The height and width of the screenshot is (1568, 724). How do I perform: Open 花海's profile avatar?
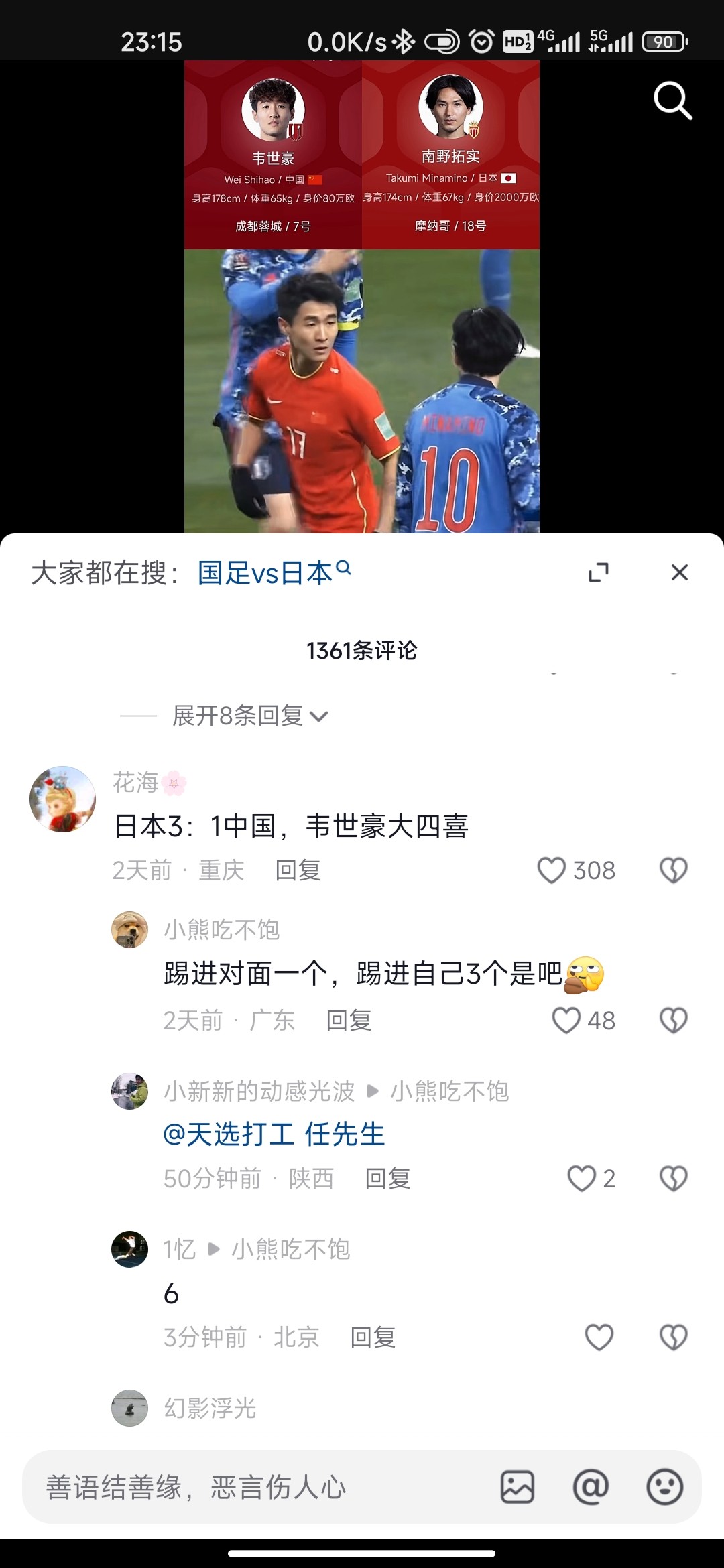62,799
